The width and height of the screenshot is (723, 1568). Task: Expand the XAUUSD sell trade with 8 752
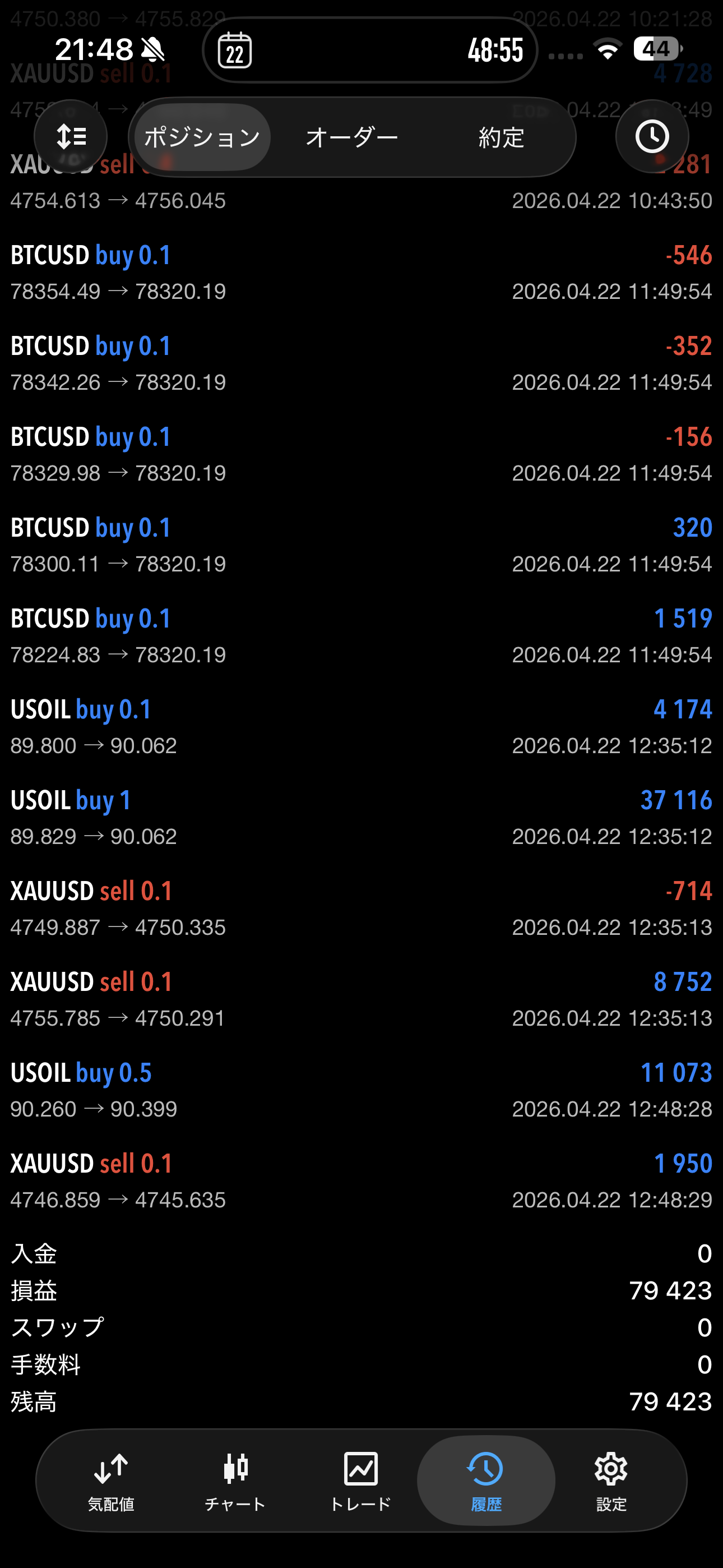(x=361, y=999)
